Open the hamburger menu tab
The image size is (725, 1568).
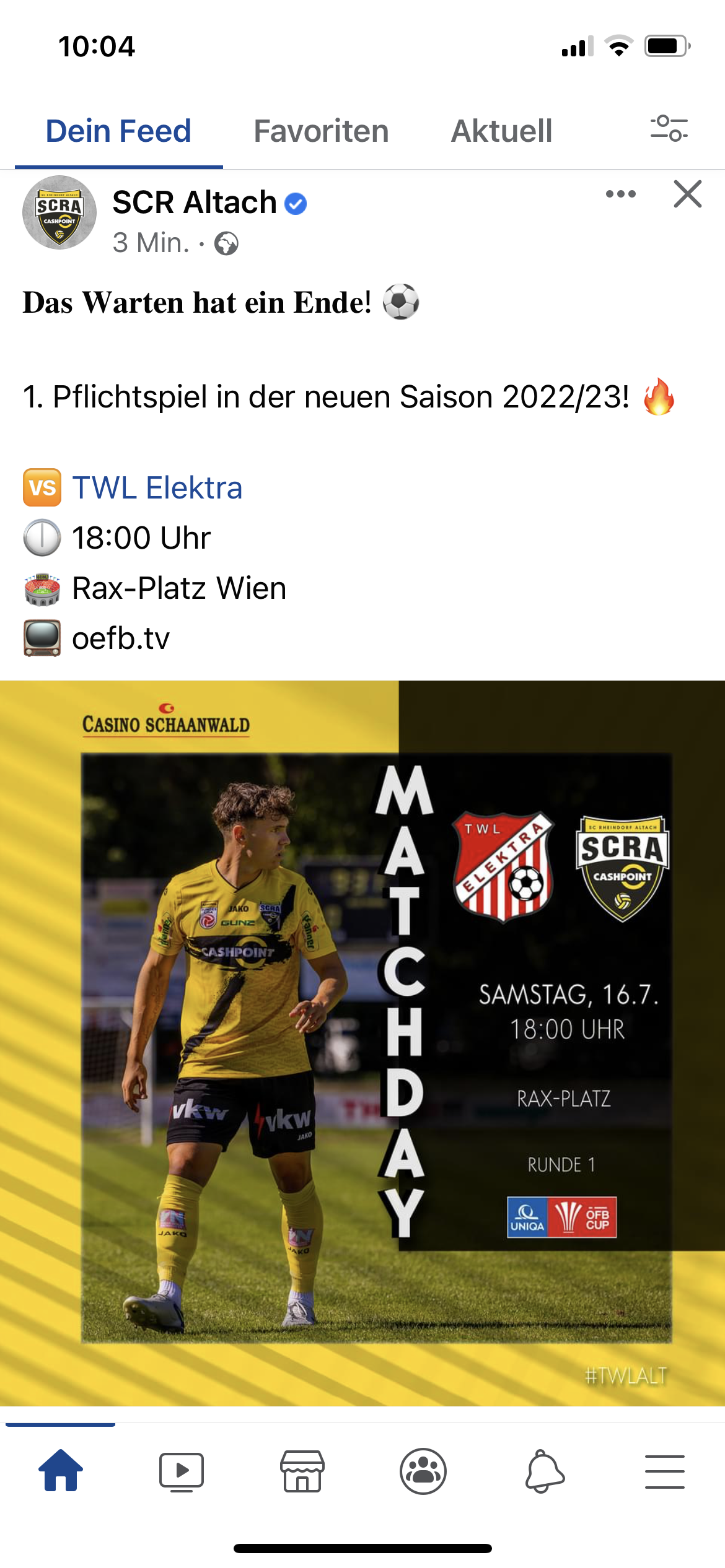(665, 1471)
